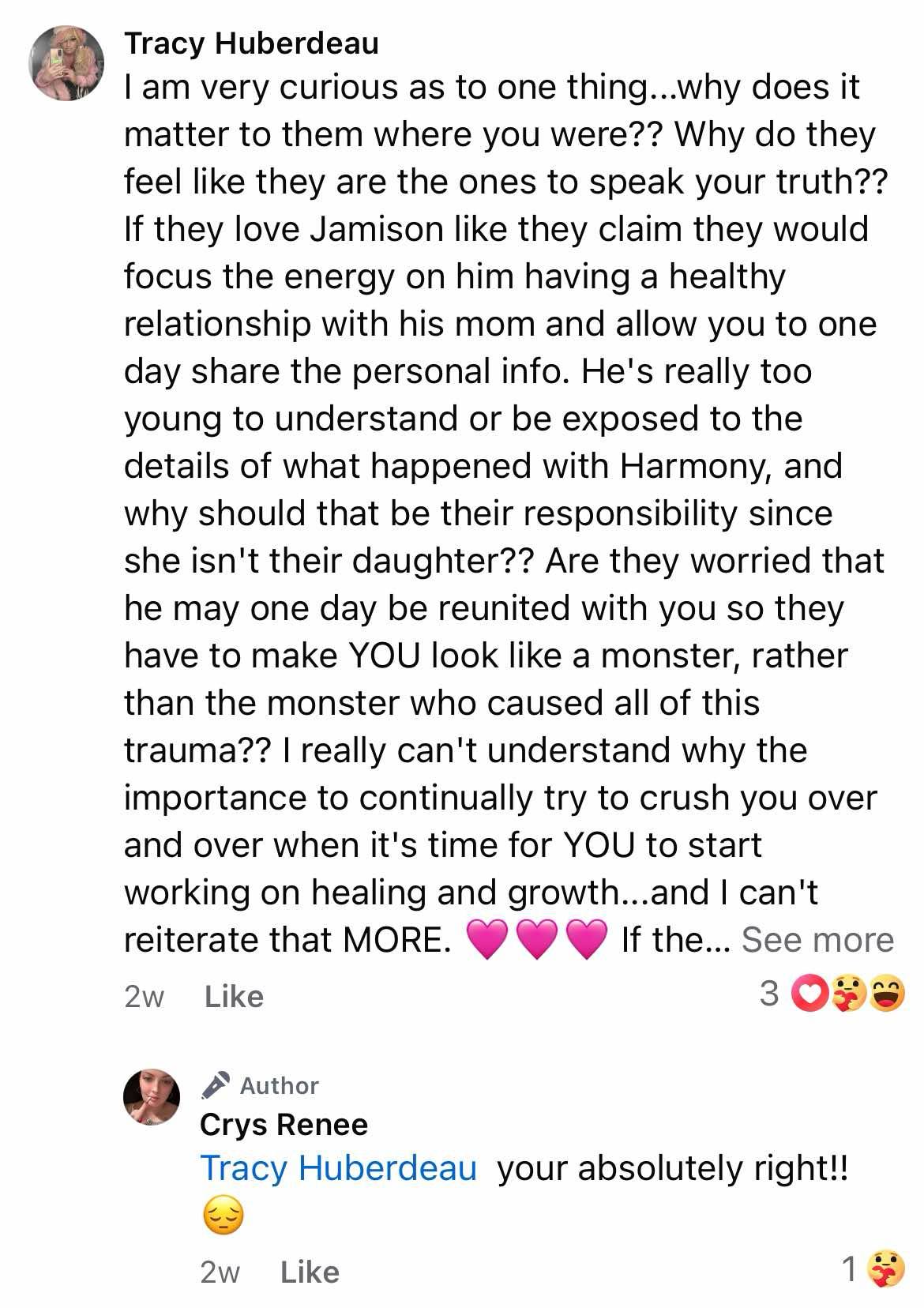Screen dimensions: 924x1308
Task: Open Crys Renee's profile by name
Action: [x=284, y=1124]
